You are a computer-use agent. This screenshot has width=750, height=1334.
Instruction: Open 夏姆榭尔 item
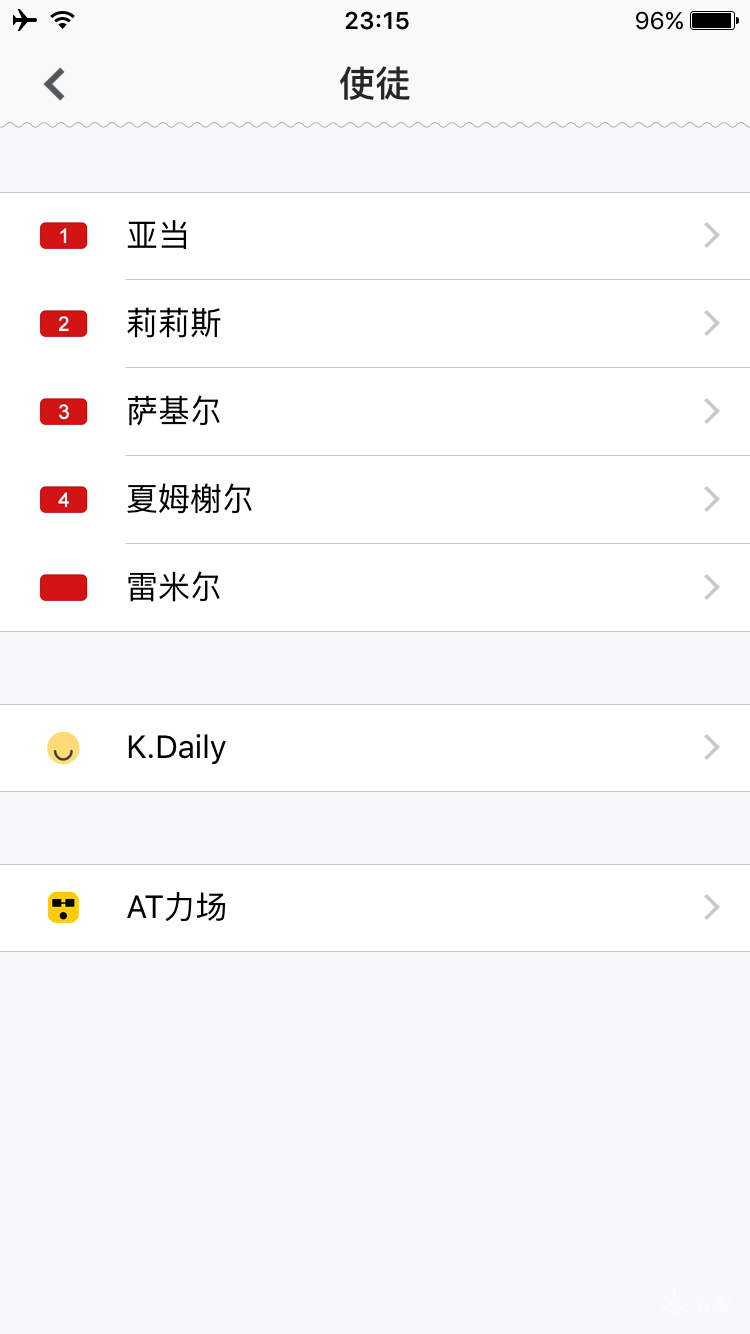[x=375, y=500]
